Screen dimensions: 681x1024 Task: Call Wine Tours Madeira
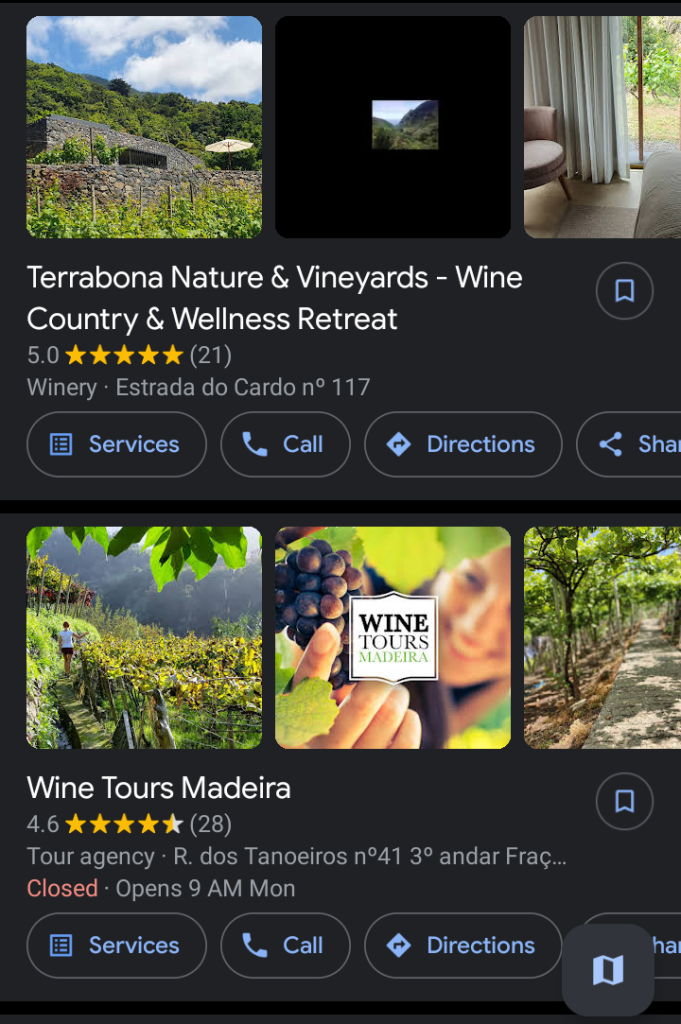point(285,945)
